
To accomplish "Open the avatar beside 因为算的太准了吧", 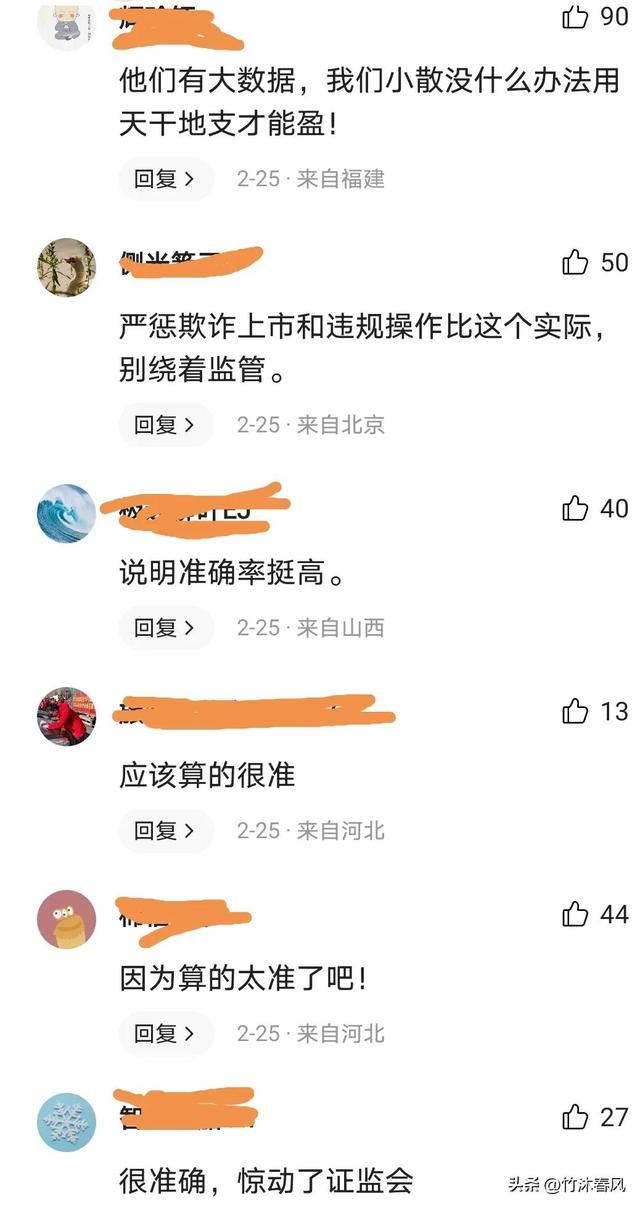I will [x=67, y=919].
